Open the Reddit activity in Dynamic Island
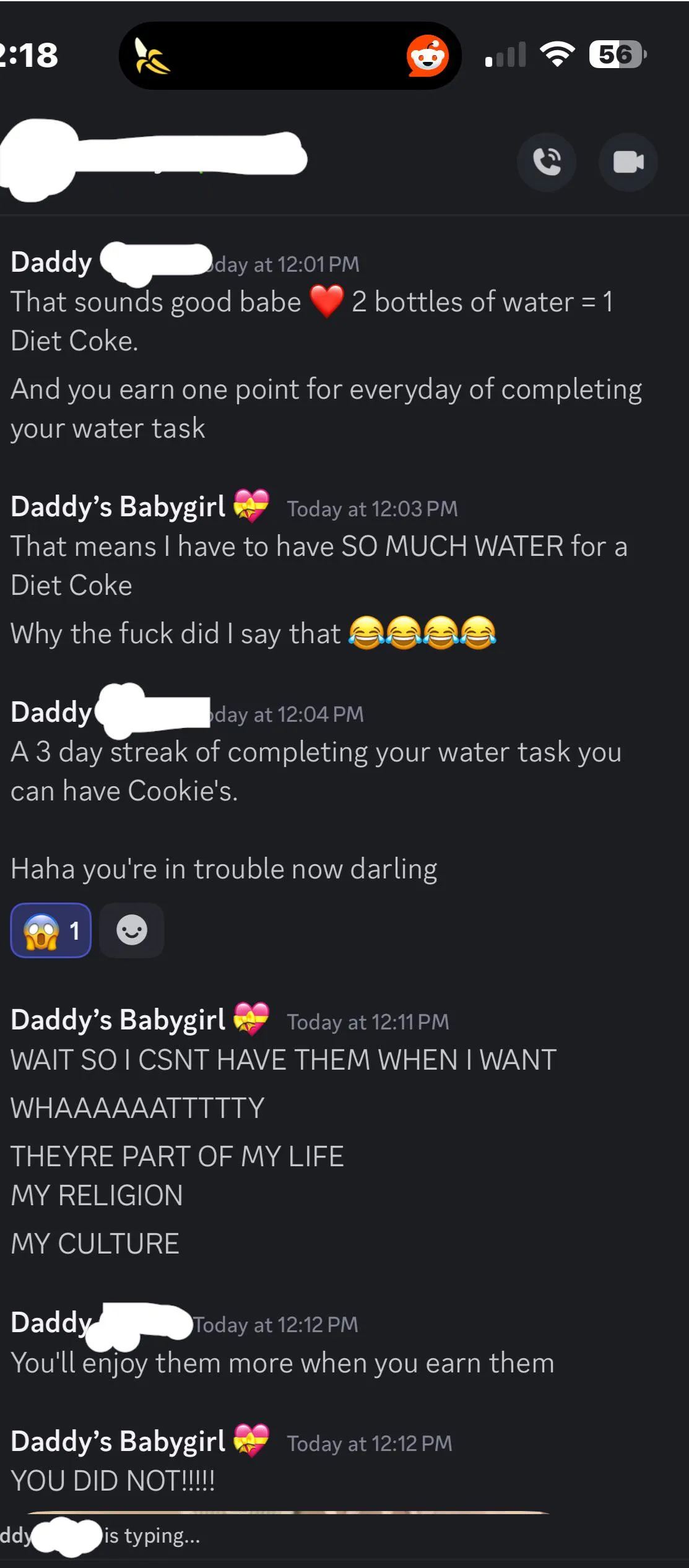Viewport: 689px width, 1568px height. (427, 56)
